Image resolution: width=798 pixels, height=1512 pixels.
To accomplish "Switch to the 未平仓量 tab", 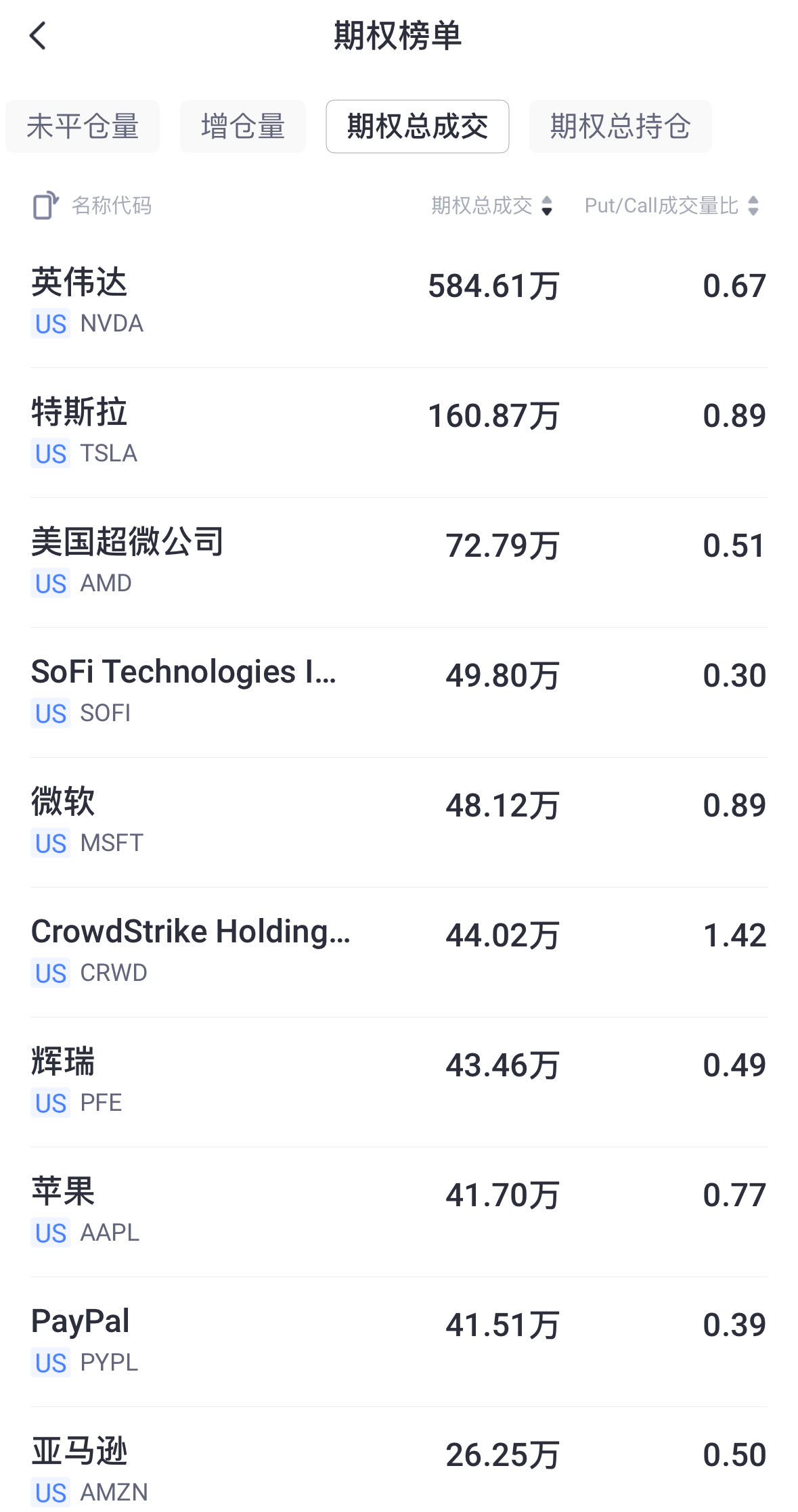I will 83,127.
